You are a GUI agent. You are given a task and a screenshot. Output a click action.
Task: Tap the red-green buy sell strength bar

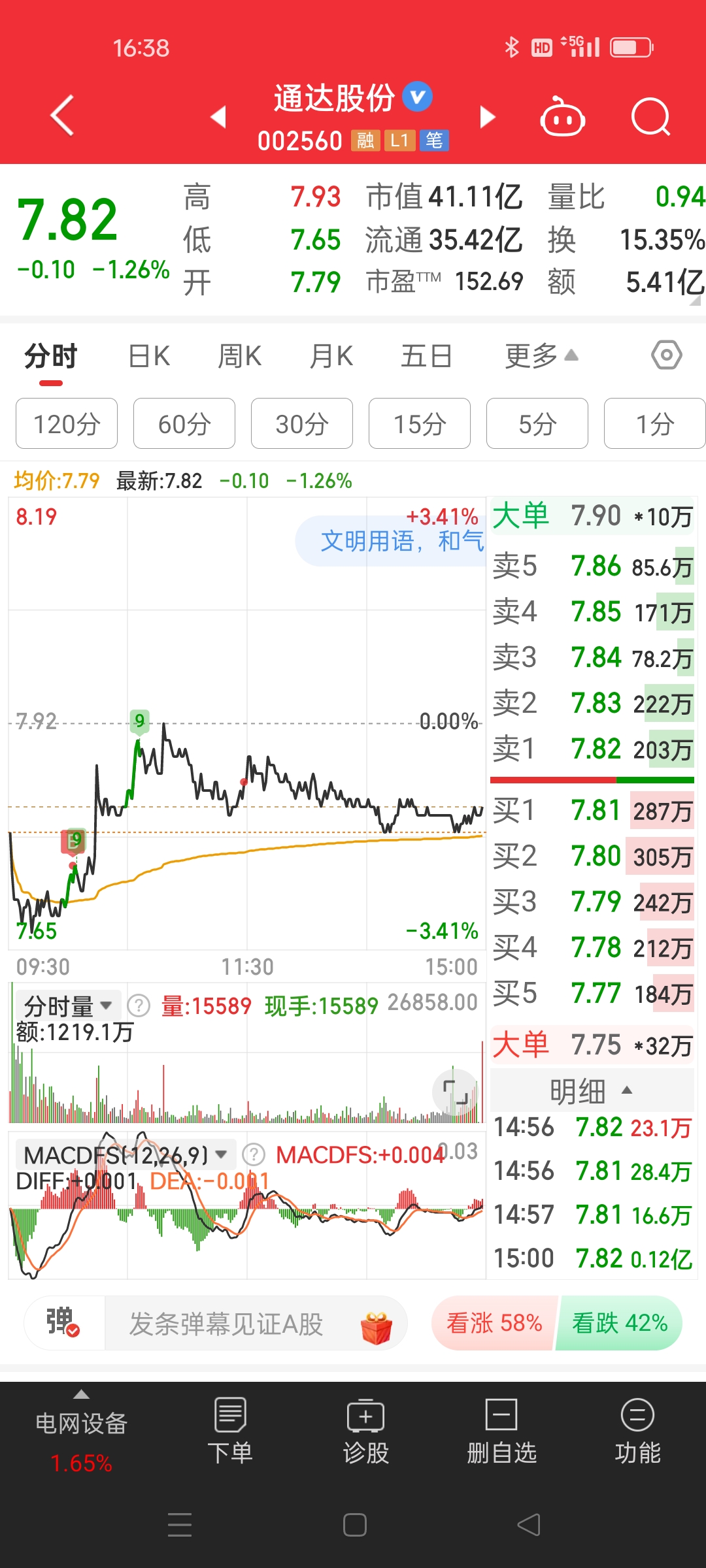(x=592, y=779)
